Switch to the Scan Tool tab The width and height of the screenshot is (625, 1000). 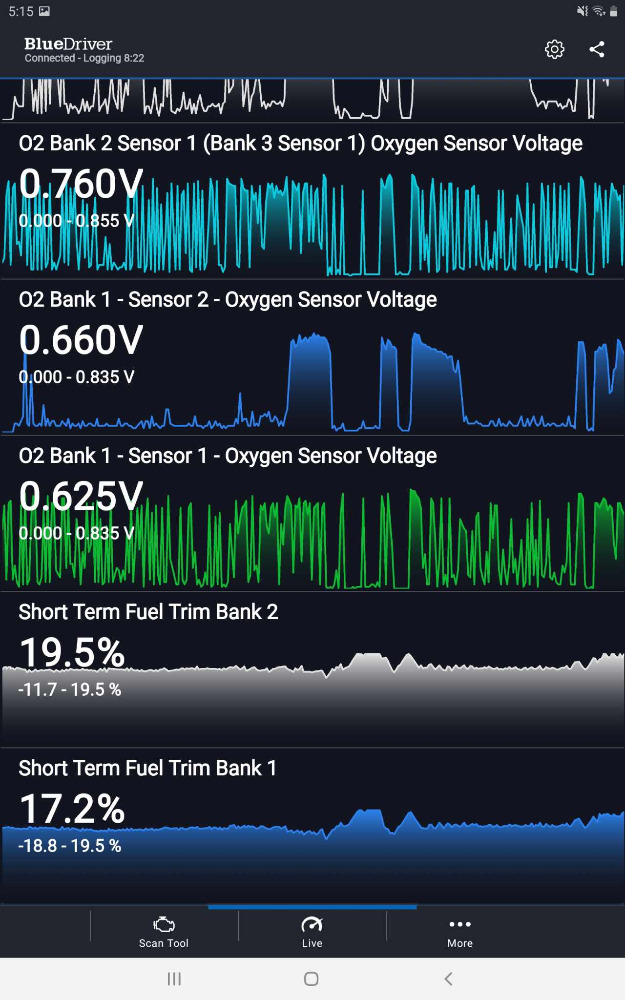point(164,932)
